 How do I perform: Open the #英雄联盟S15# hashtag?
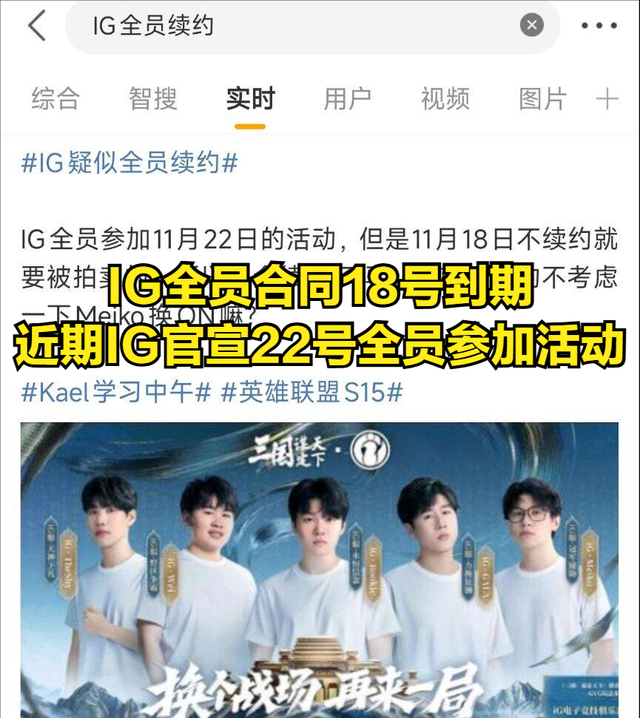(312, 392)
